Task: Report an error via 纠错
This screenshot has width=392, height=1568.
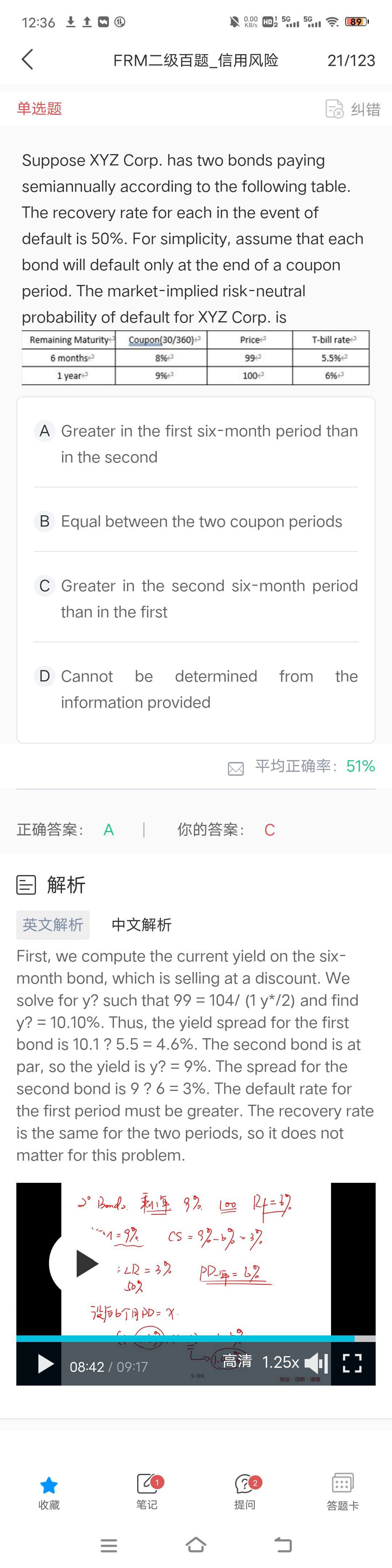Action: tap(353, 109)
